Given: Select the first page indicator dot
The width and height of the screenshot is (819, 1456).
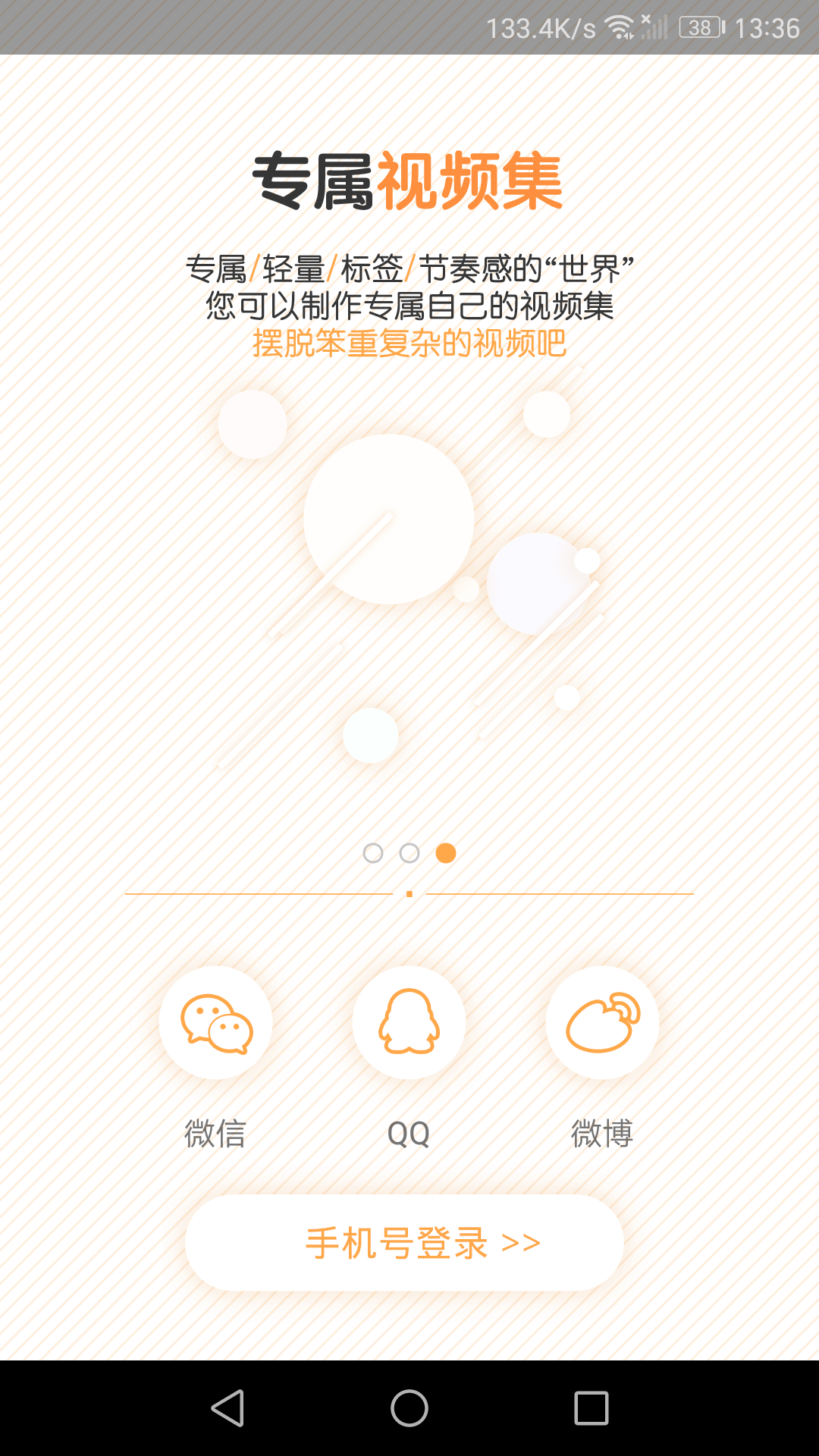Looking at the screenshot, I should click(x=373, y=853).
